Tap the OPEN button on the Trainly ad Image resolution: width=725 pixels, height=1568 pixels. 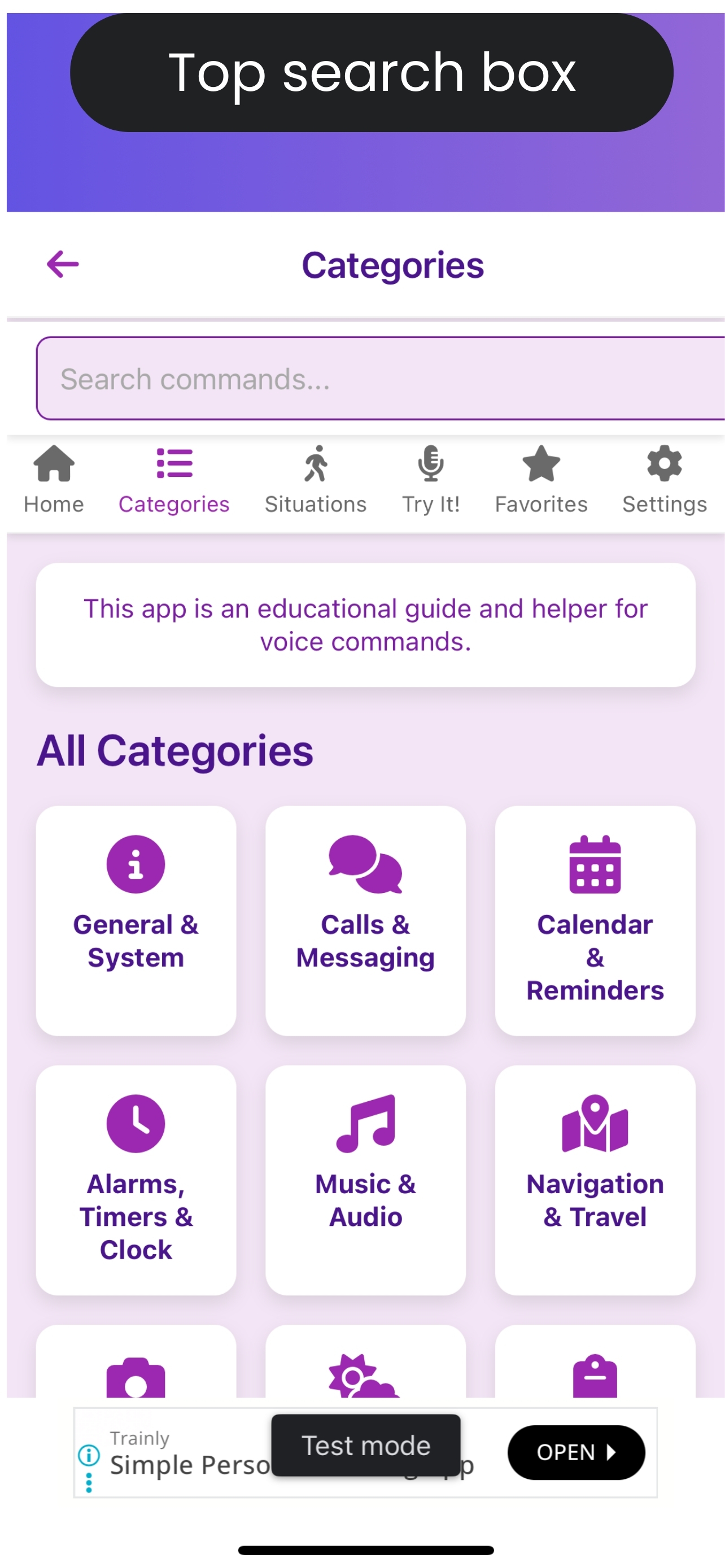pos(575,1453)
